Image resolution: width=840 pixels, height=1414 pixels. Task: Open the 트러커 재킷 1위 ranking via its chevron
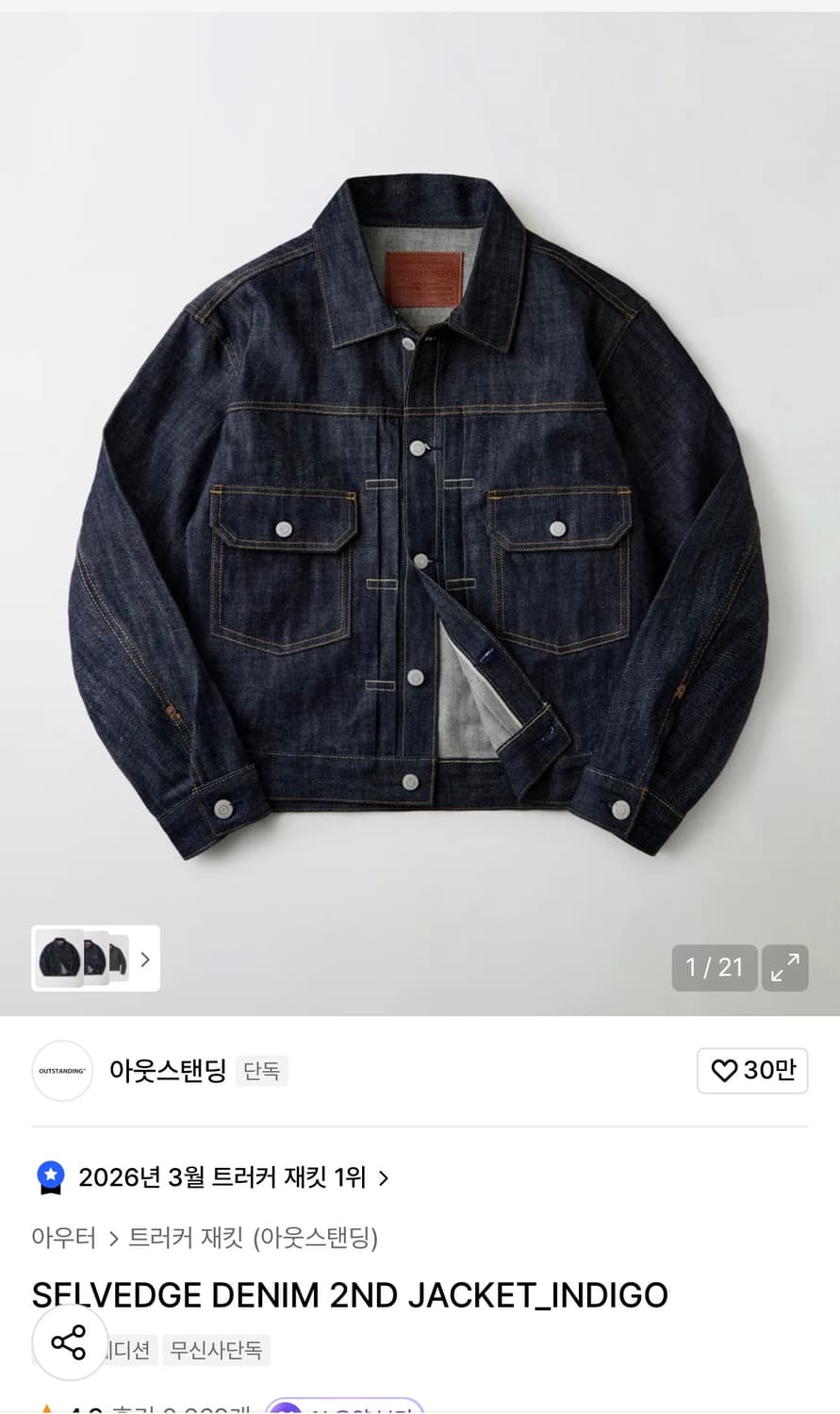tap(384, 1177)
